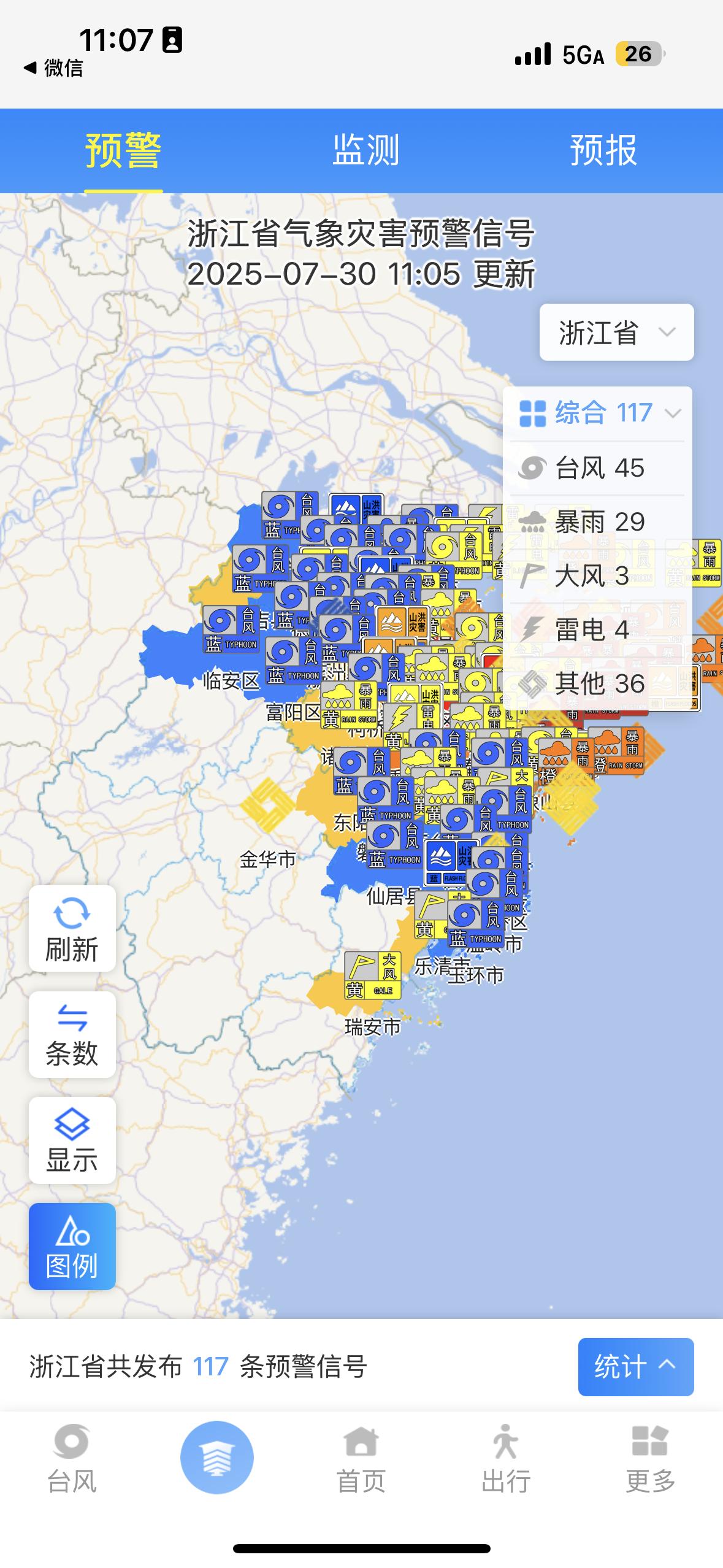Viewport: 723px width, 1568px height.
Task: Filter warnings by 其他 36
Action: [597, 683]
